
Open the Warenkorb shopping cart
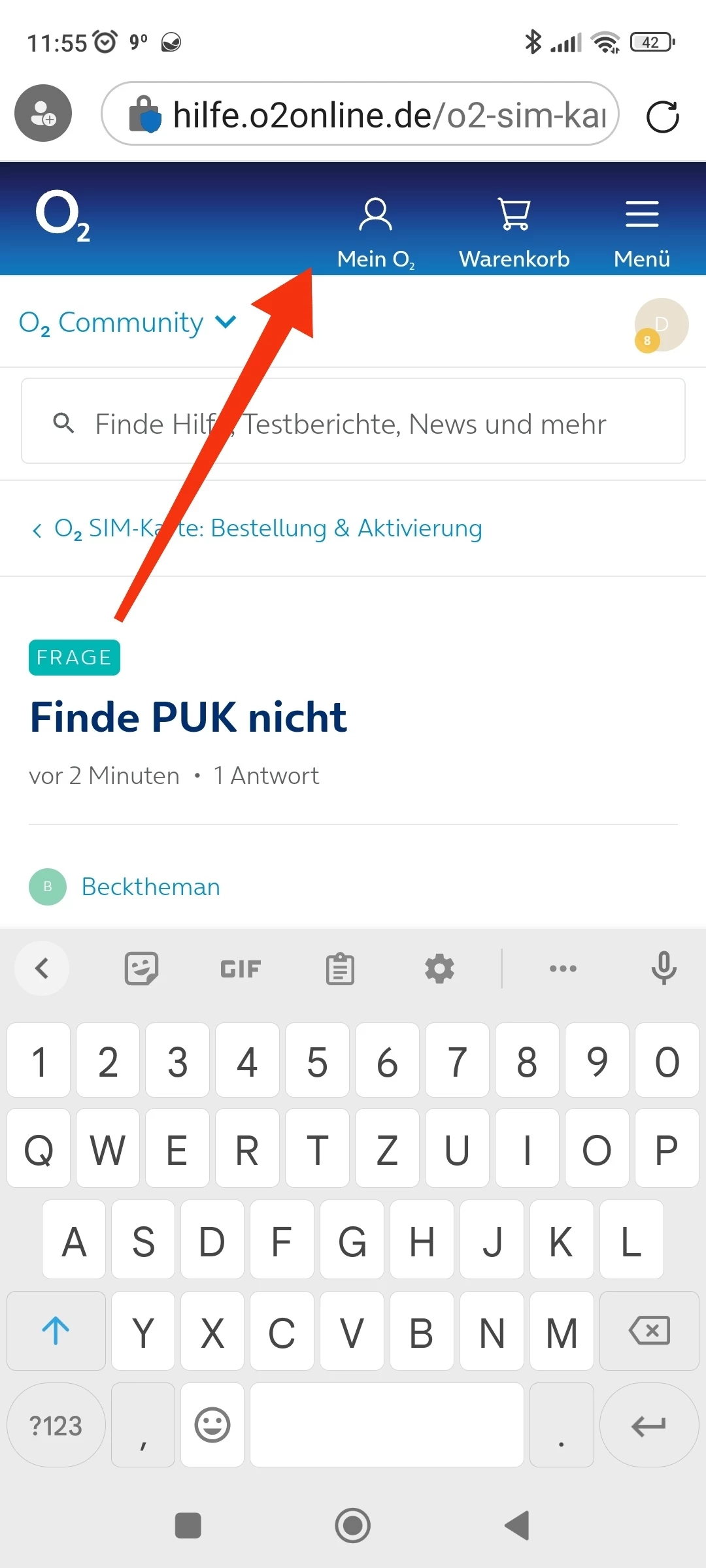pyautogui.click(x=514, y=232)
